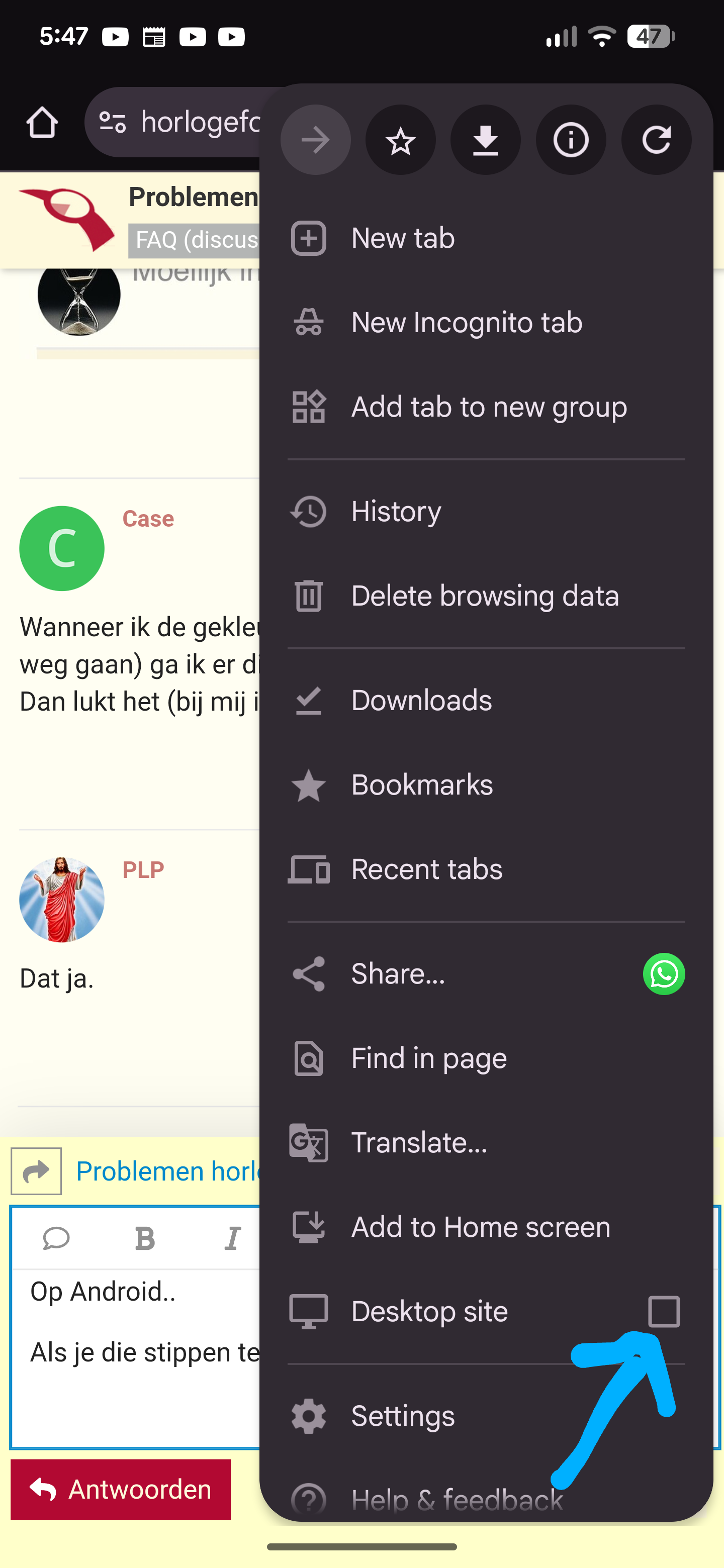Bookmark this page with the star icon
The height and width of the screenshot is (1568, 724).
pyautogui.click(x=400, y=141)
